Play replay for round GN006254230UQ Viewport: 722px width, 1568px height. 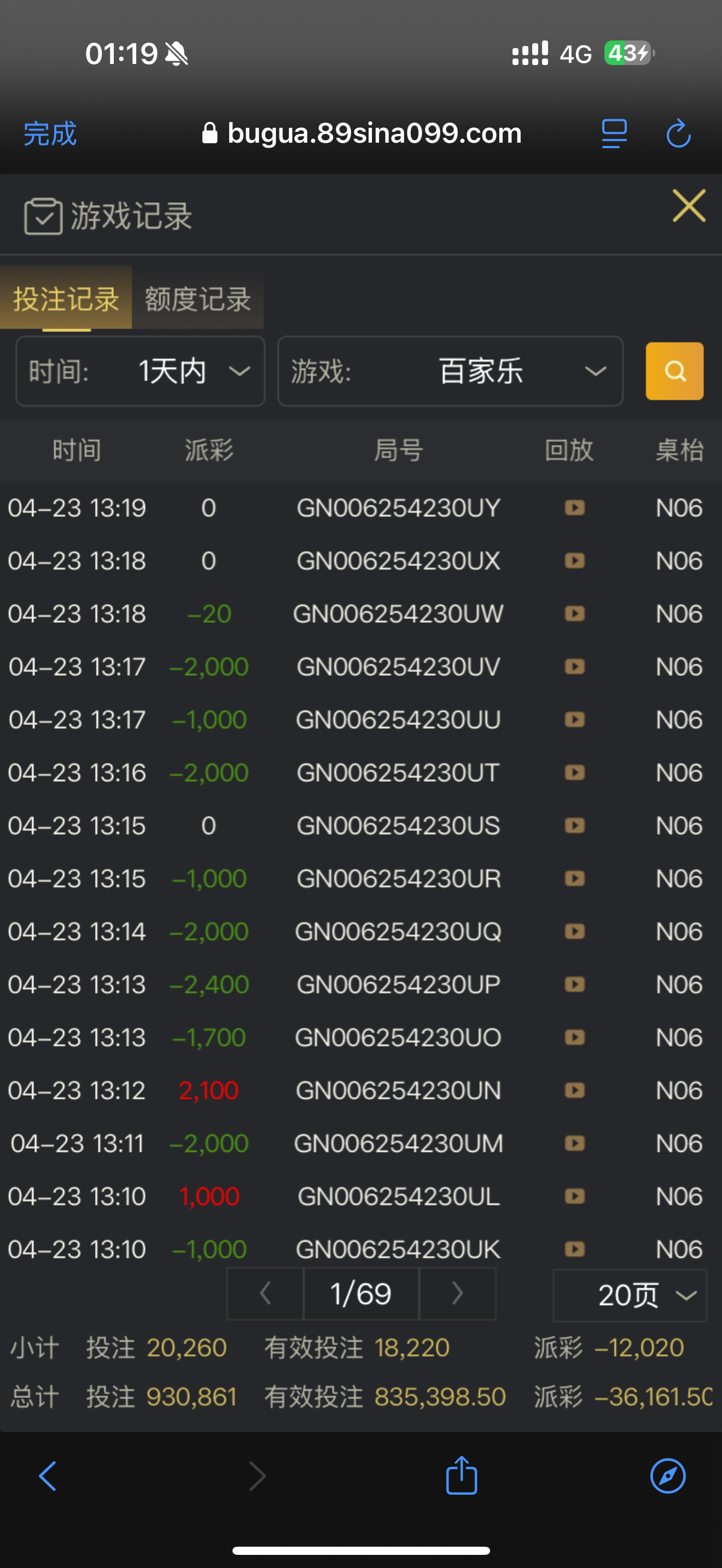point(574,931)
